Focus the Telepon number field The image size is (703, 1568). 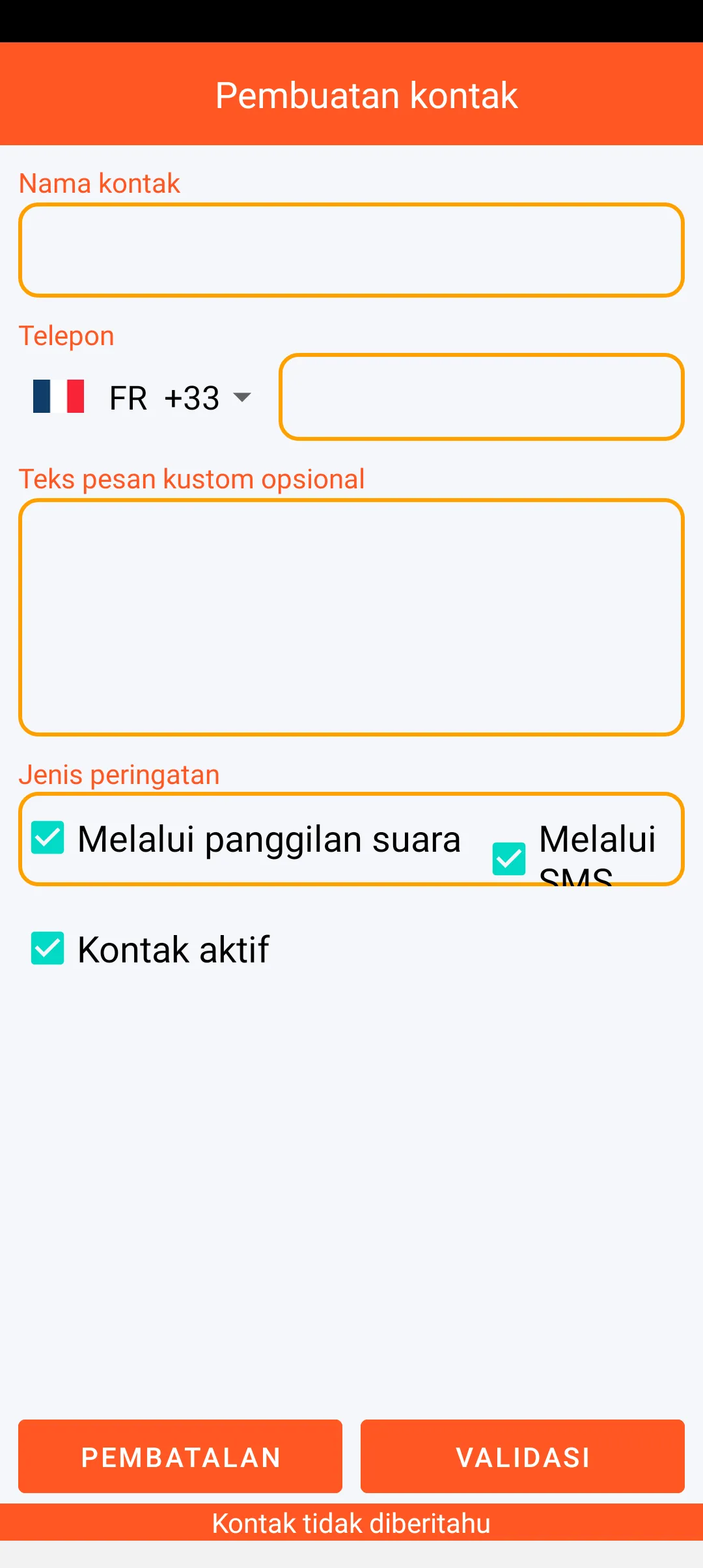pyautogui.click(x=482, y=397)
